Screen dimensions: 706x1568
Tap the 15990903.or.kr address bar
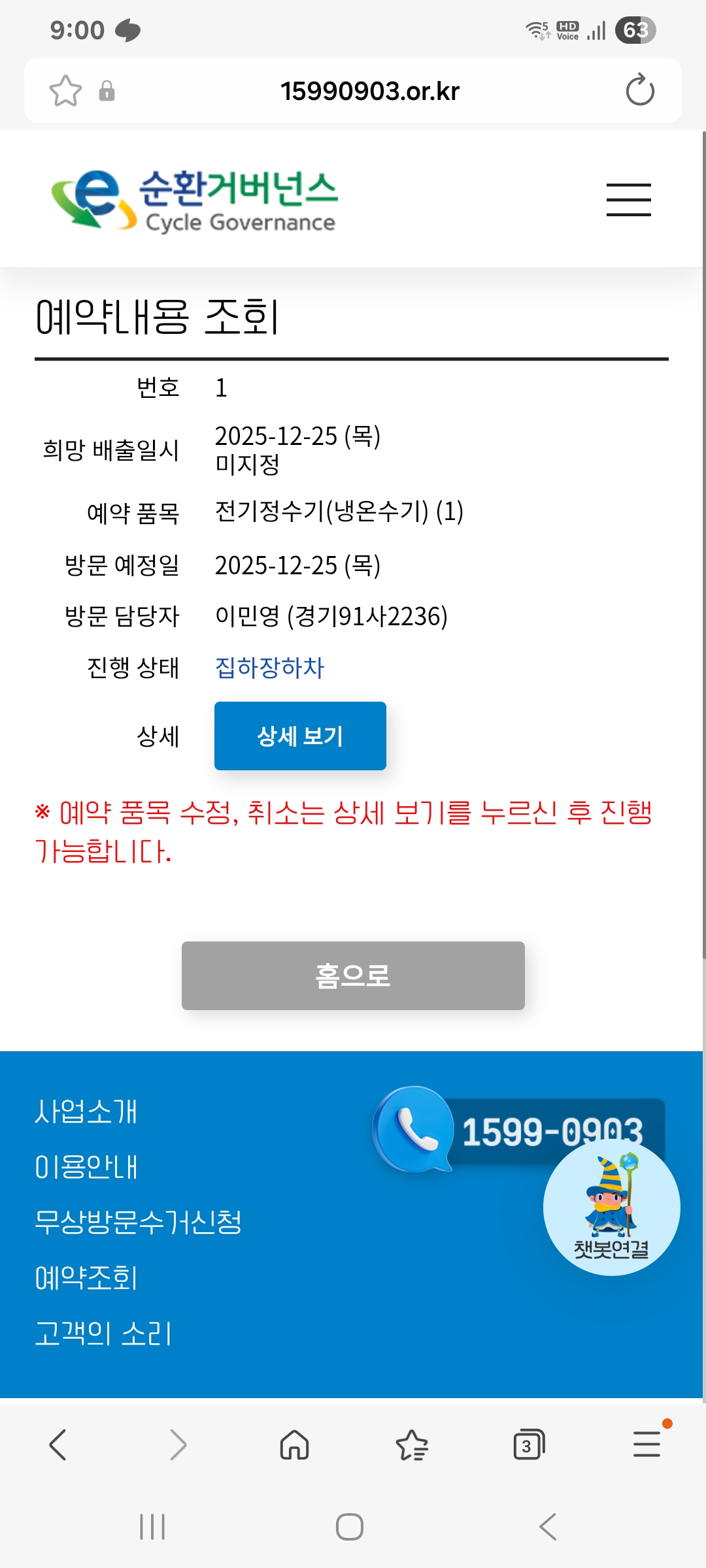(x=370, y=91)
